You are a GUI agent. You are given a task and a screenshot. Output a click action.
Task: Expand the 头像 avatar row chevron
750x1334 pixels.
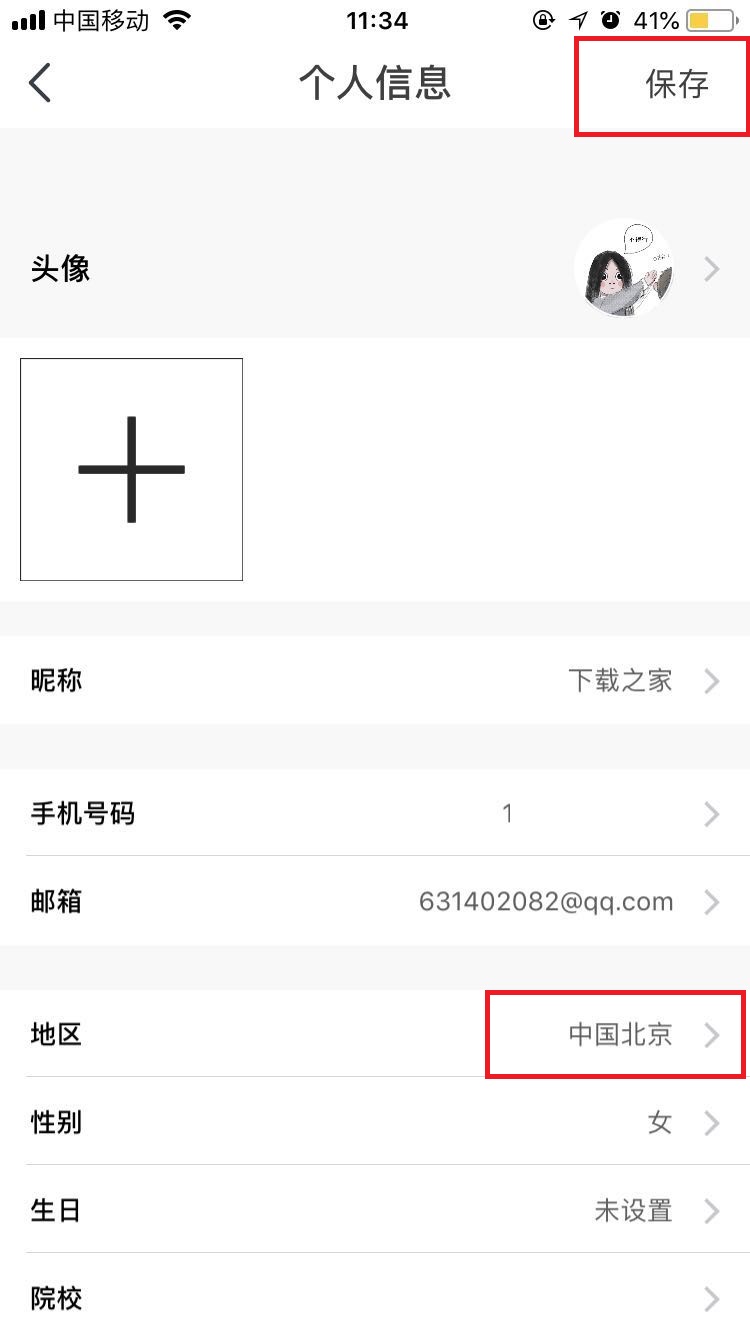click(x=712, y=268)
